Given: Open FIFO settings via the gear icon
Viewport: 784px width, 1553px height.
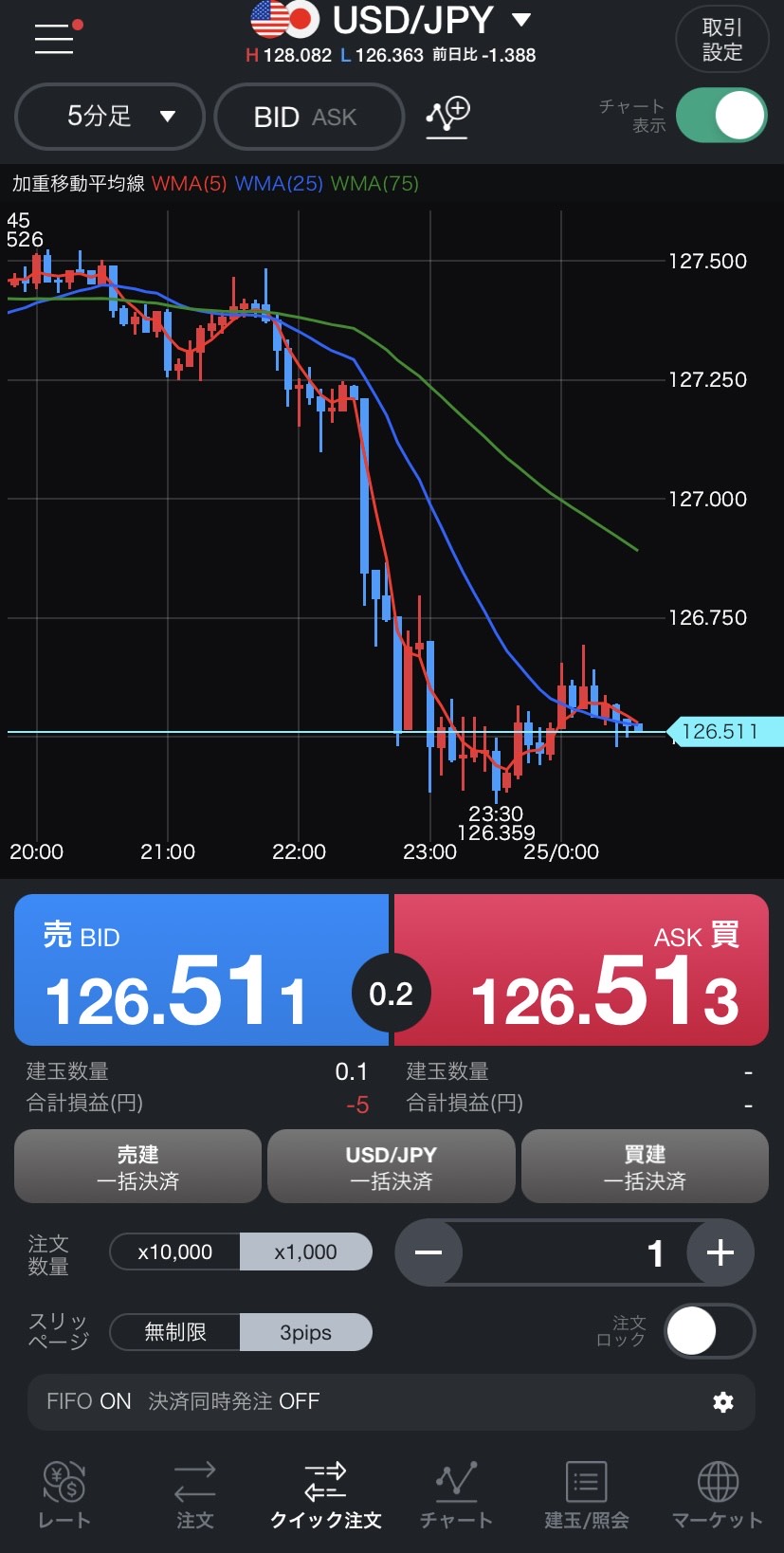Looking at the screenshot, I should coord(723,1401).
